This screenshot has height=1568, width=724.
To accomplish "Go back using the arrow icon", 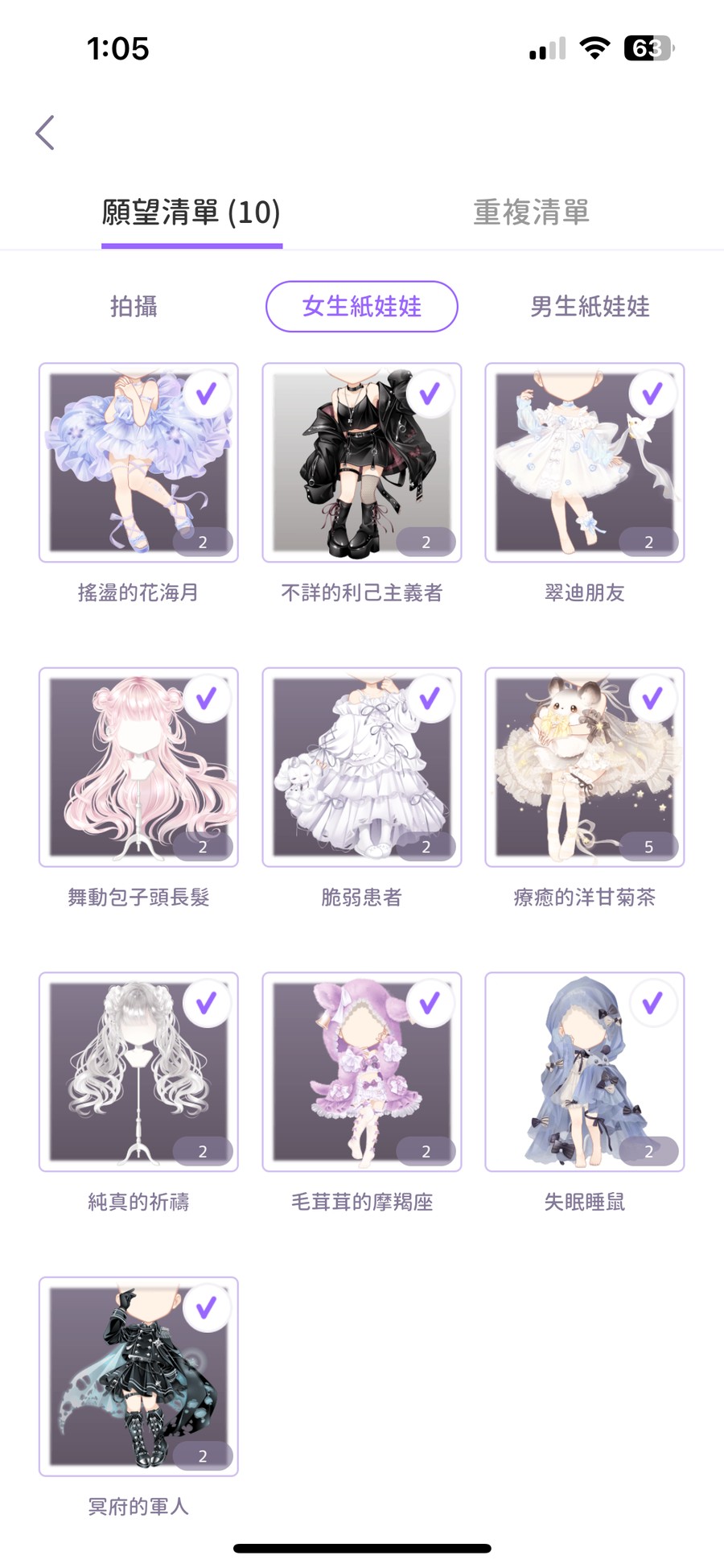I will point(45,133).
